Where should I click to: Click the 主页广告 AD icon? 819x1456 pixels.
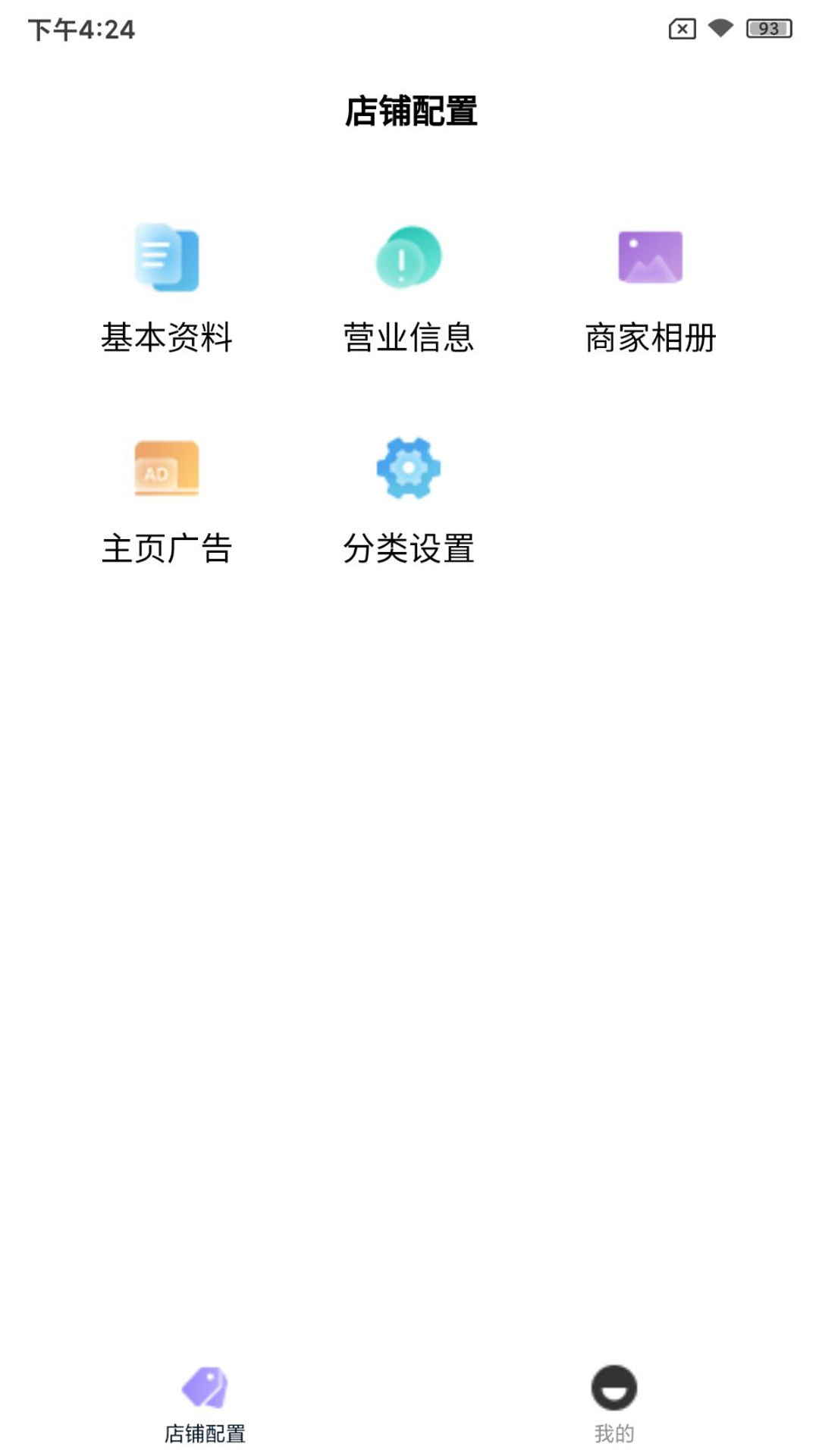pos(165,470)
